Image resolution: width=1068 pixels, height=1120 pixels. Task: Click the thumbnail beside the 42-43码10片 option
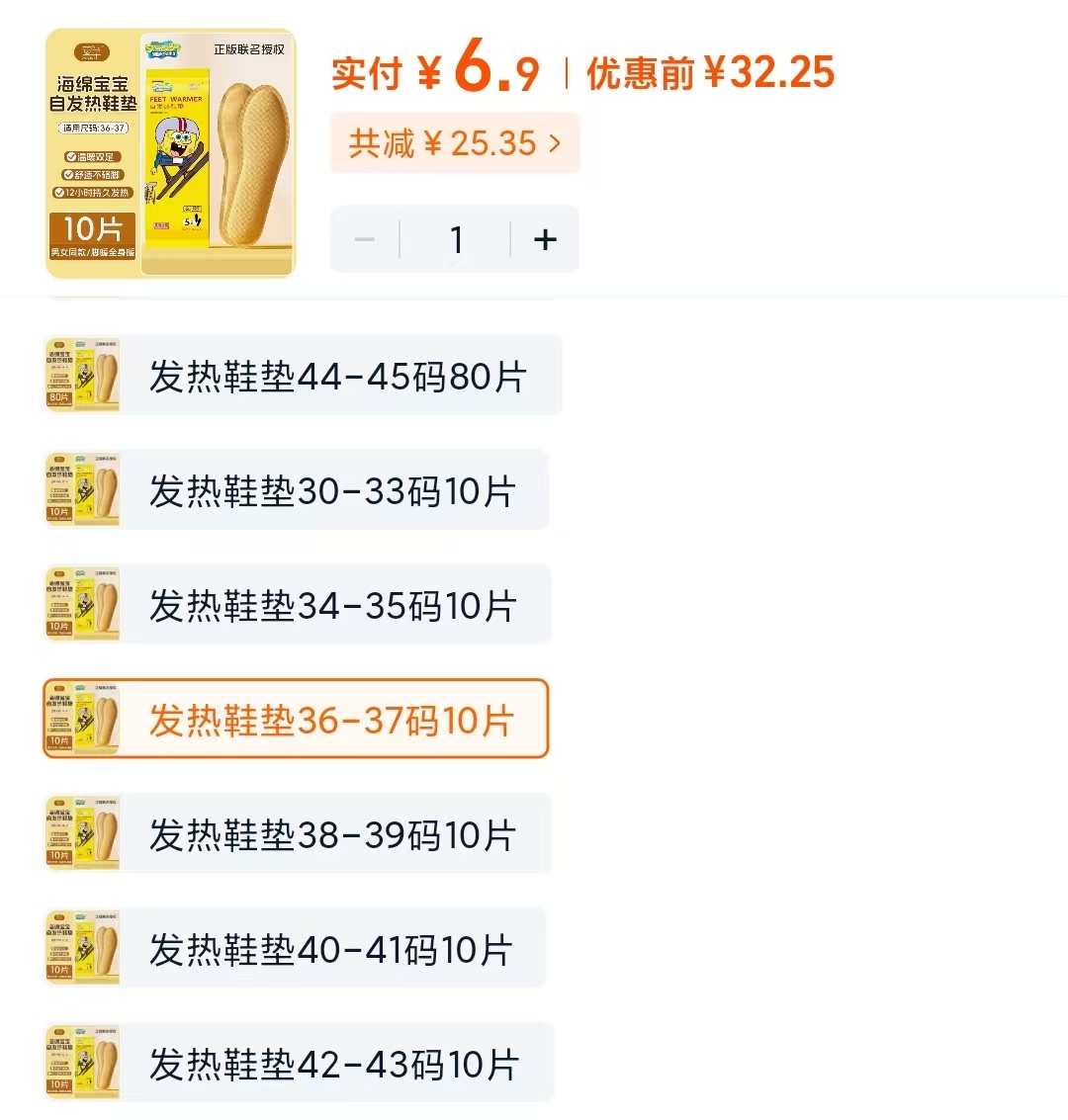(83, 1063)
